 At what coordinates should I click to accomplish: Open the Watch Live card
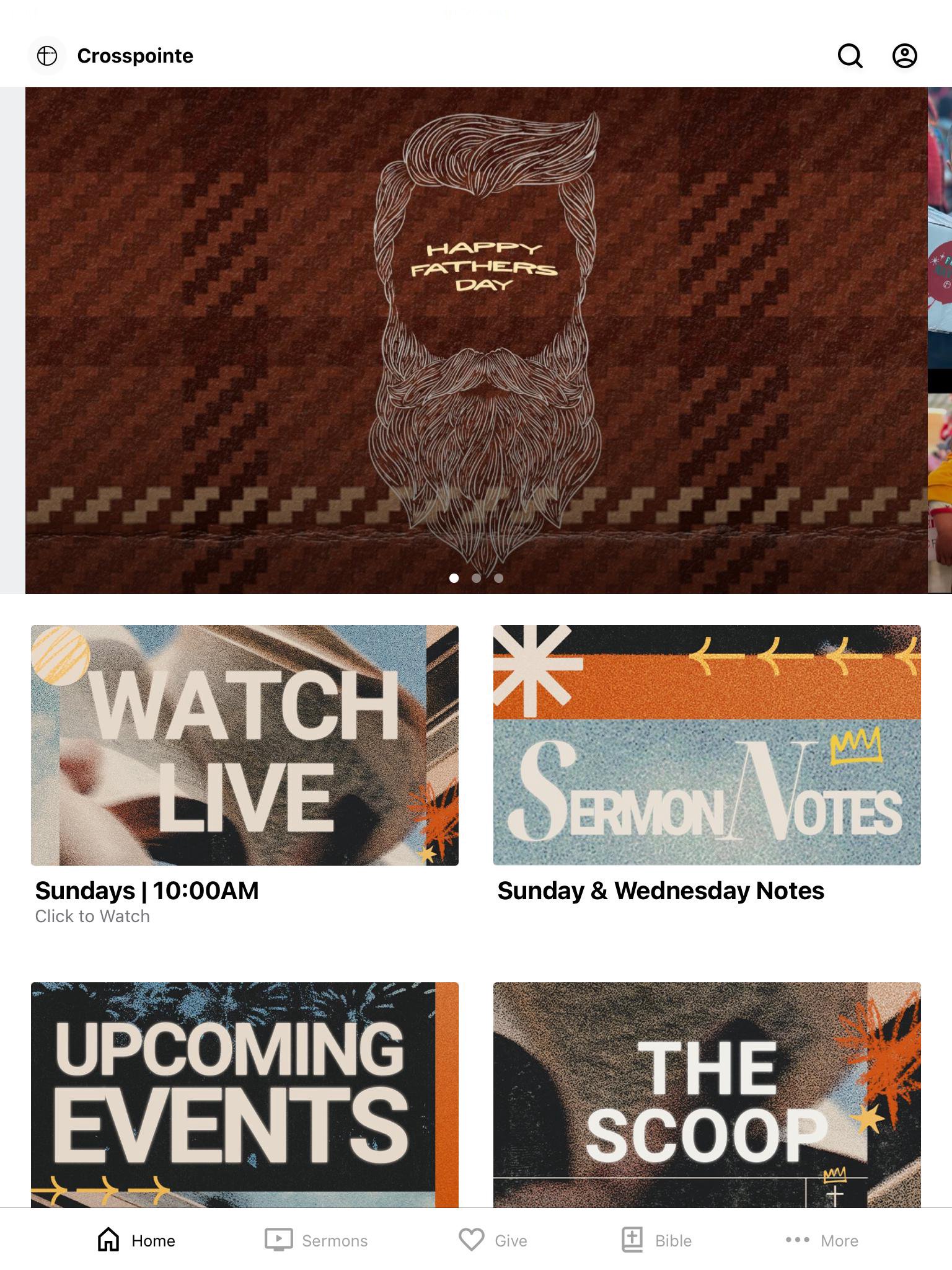pyautogui.click(x=245, y=745)
